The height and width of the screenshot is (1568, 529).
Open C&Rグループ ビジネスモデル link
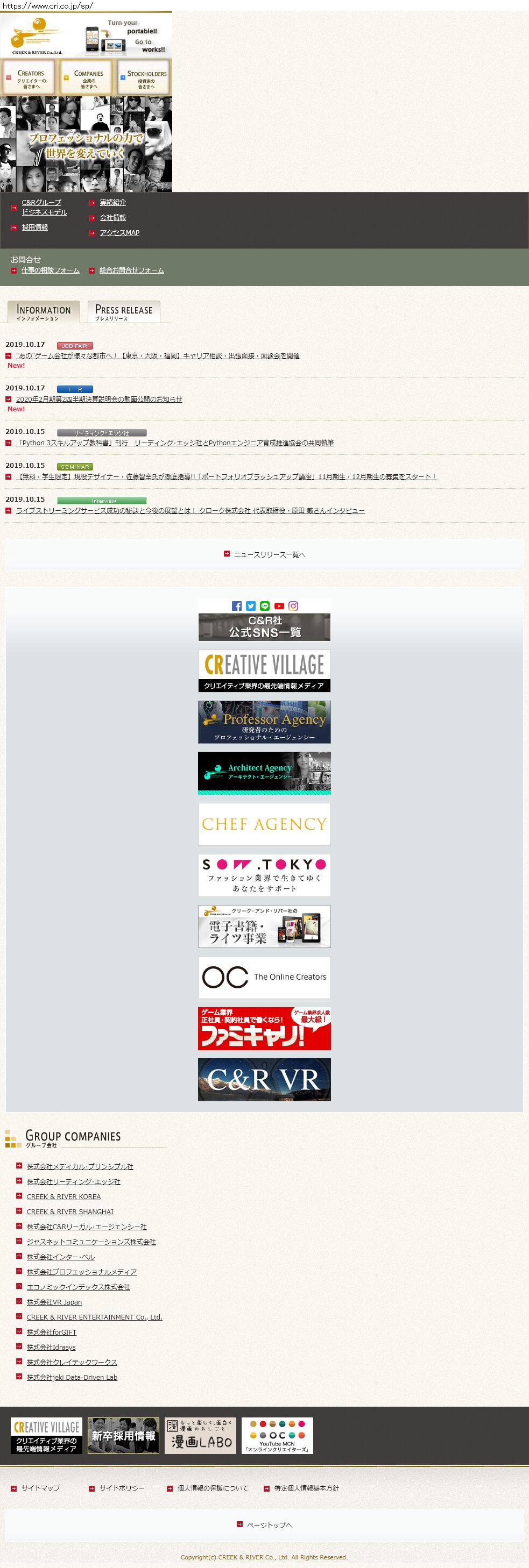point(44,207)
